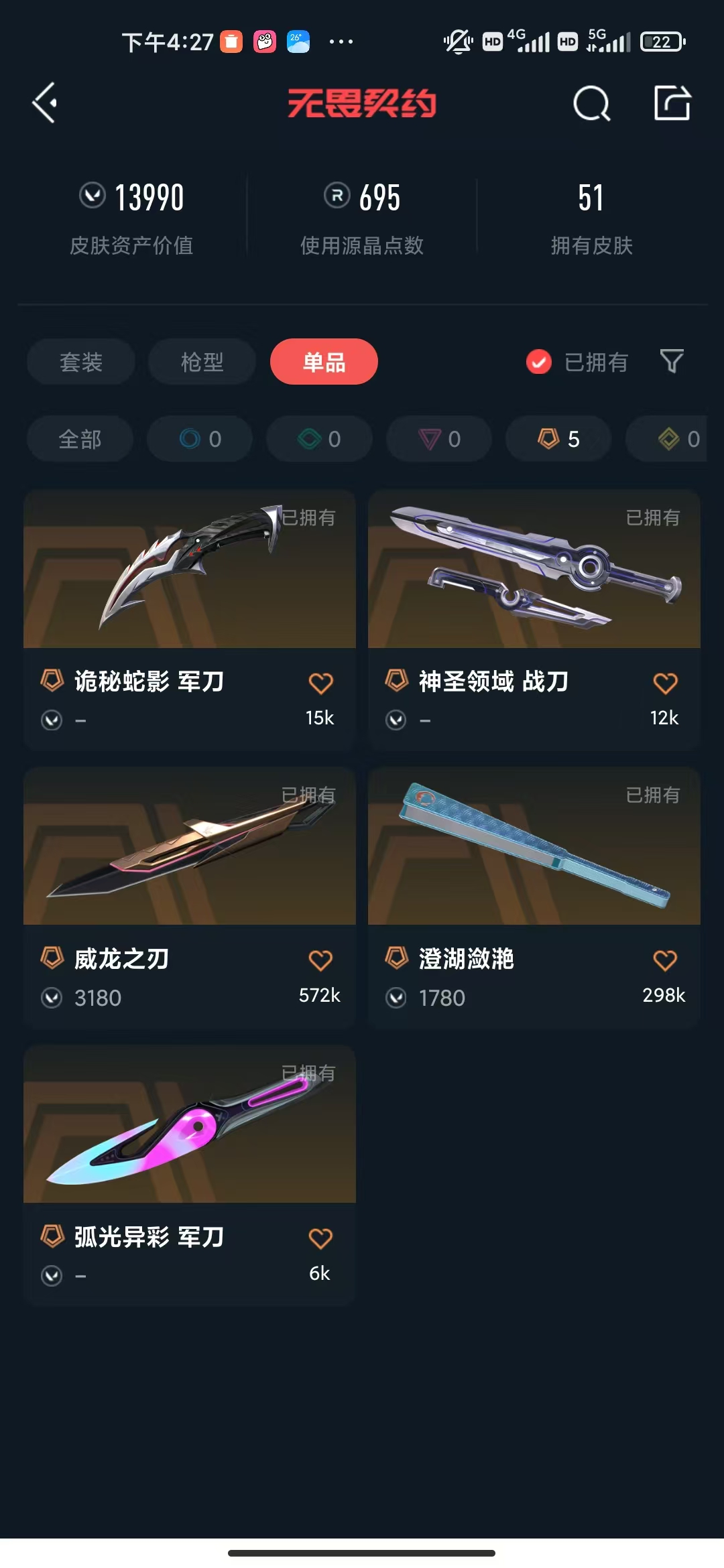Open the funnel filter icon

(x=672, y=362)
